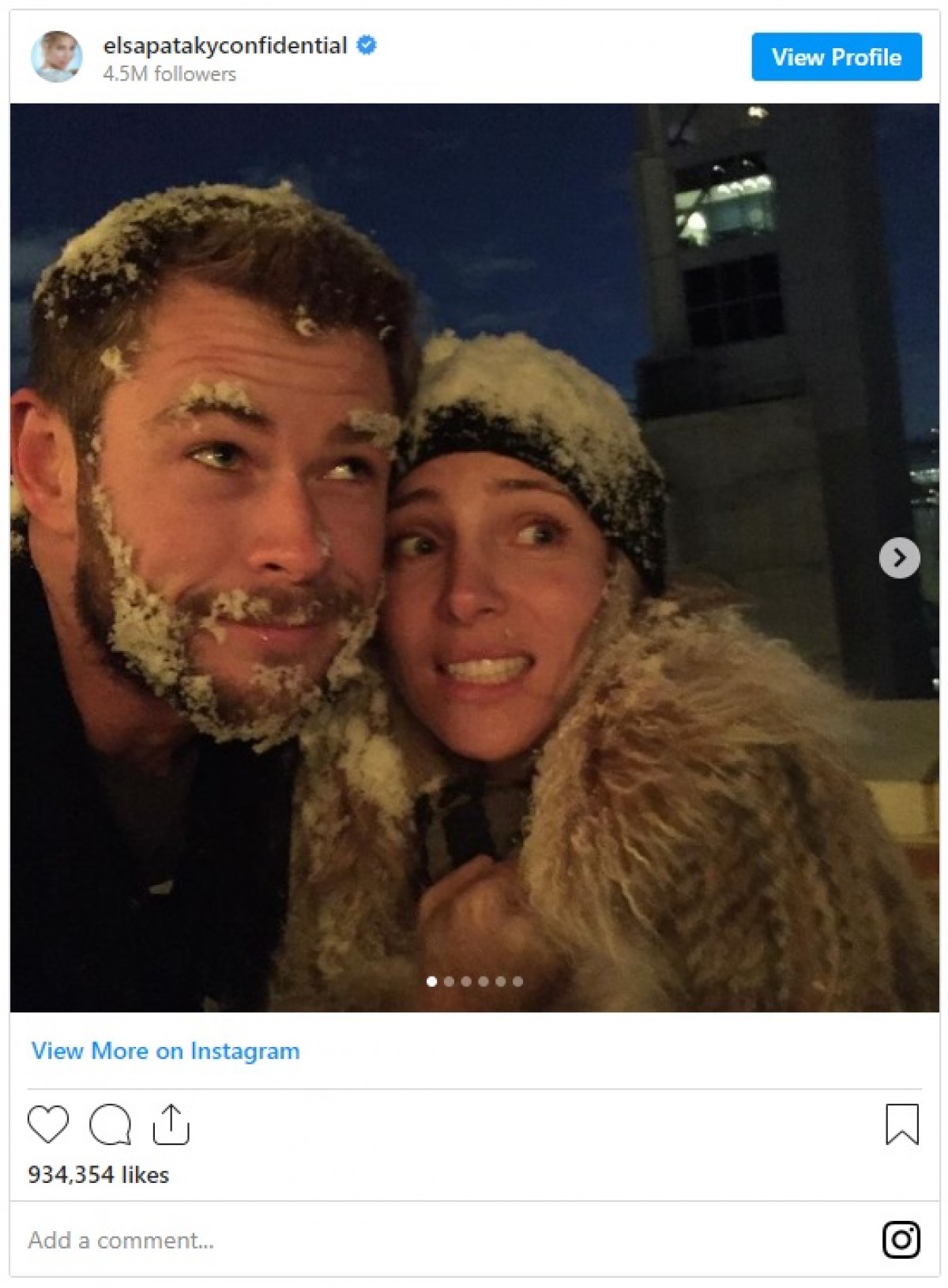Share this post with the share icon
Viewport: 948px width, 1288px height.
171,1124
